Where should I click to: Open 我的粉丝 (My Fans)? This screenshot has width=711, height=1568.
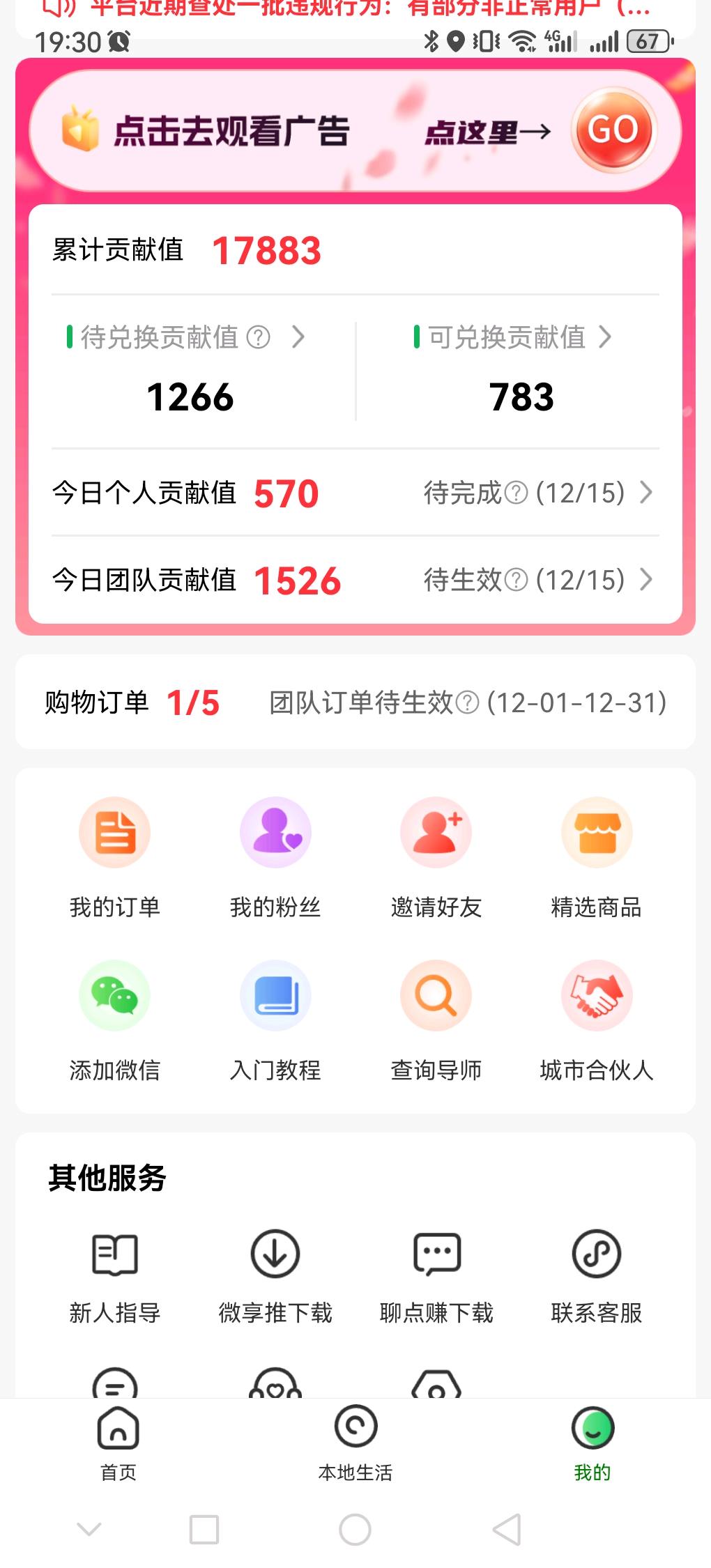tap(276, 833)
